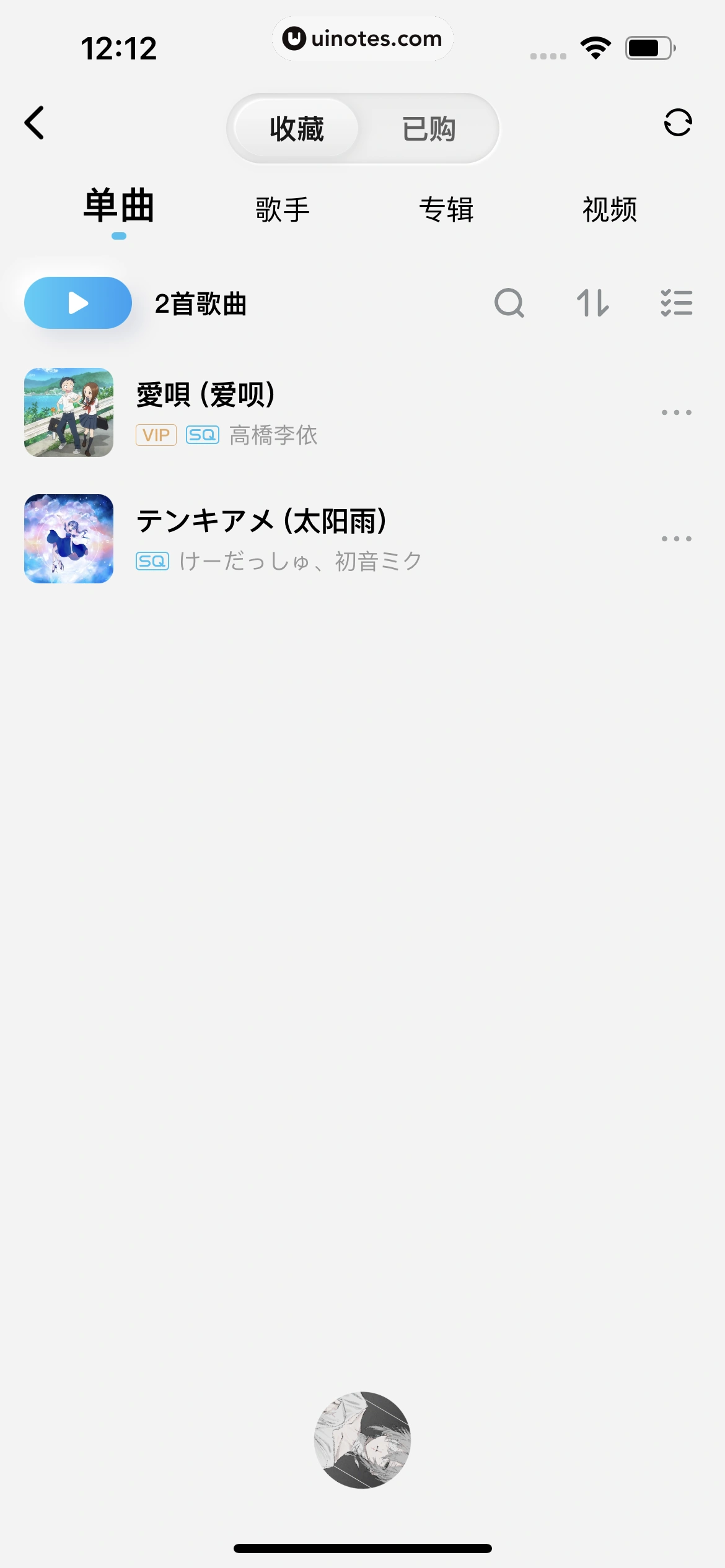Tap the SQ quality badge on テンキアメ
The width and height of the screenshot is (725, 1568).
pos(153,561)
